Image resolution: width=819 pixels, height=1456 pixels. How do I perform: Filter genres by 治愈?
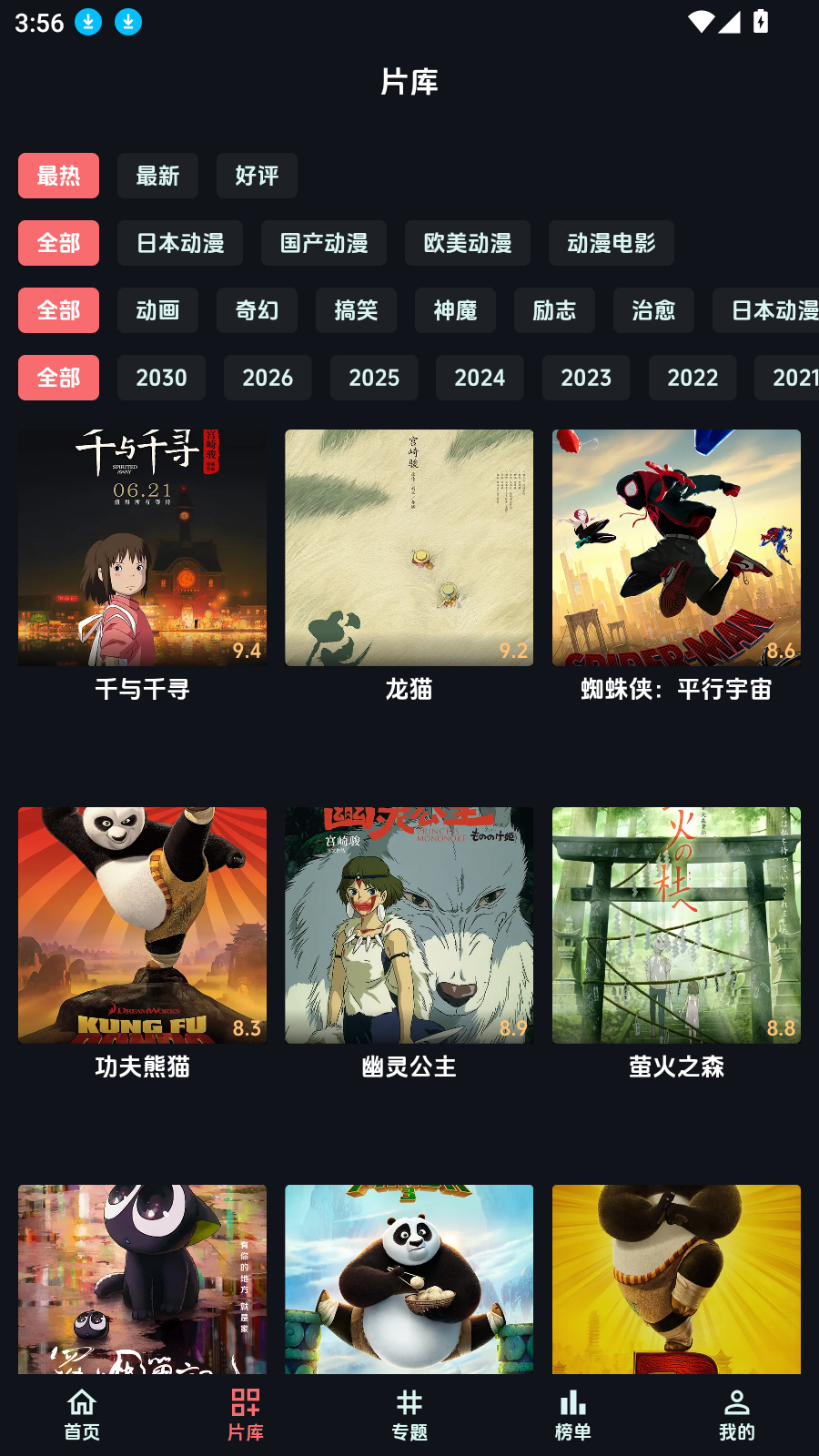(x=652, y=310)
